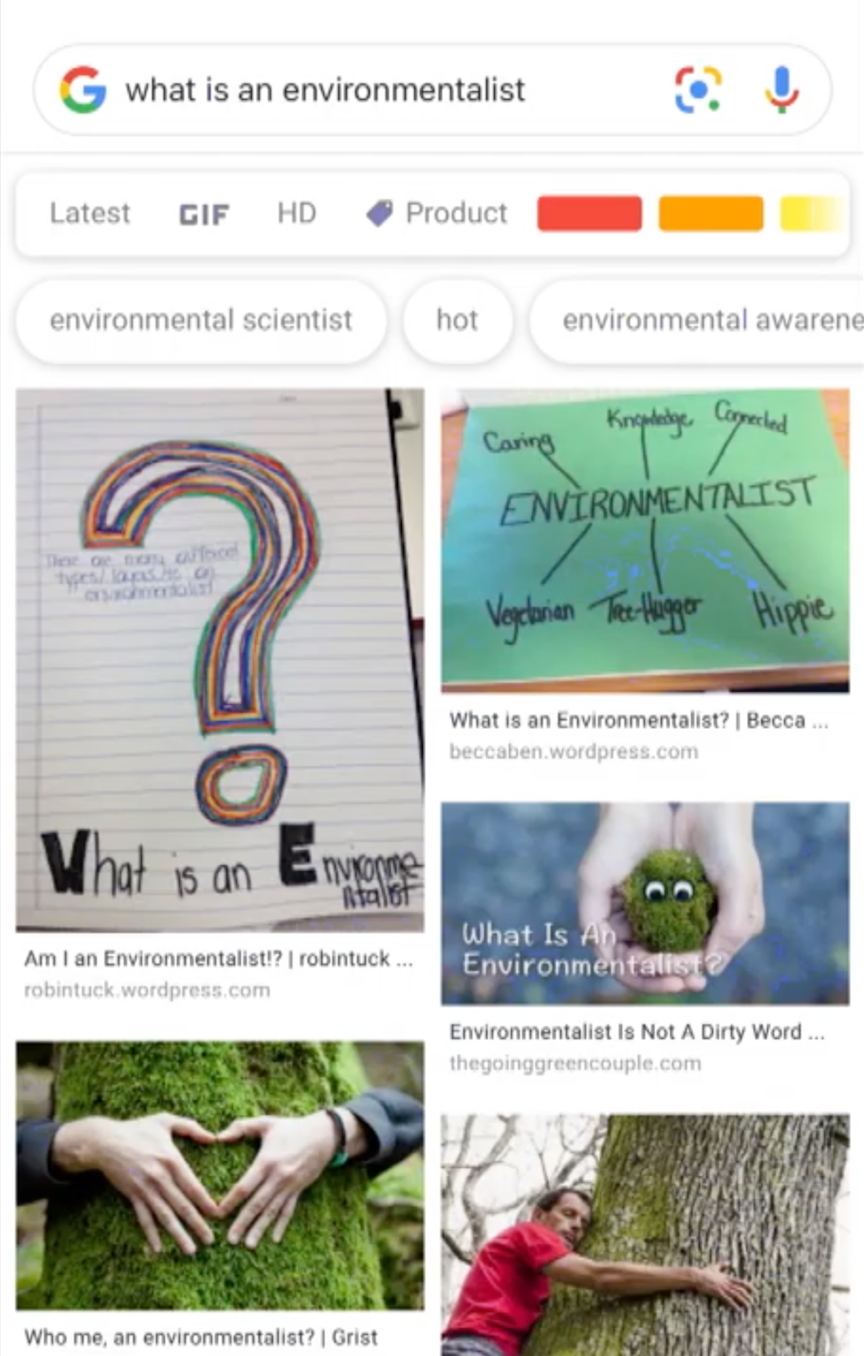
Task: Visit the beccaben.wordpress.com result link
Action: click(x=574, y=751)
